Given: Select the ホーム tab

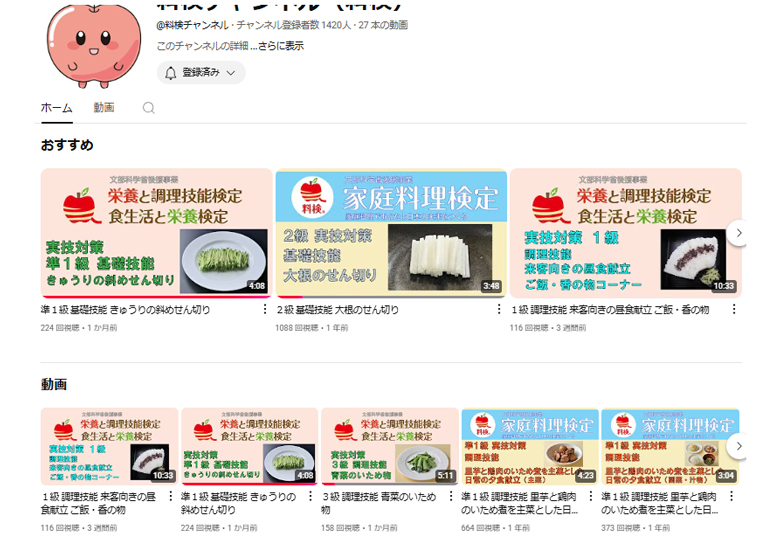Looking at the screenshot, I should [56, 107].
